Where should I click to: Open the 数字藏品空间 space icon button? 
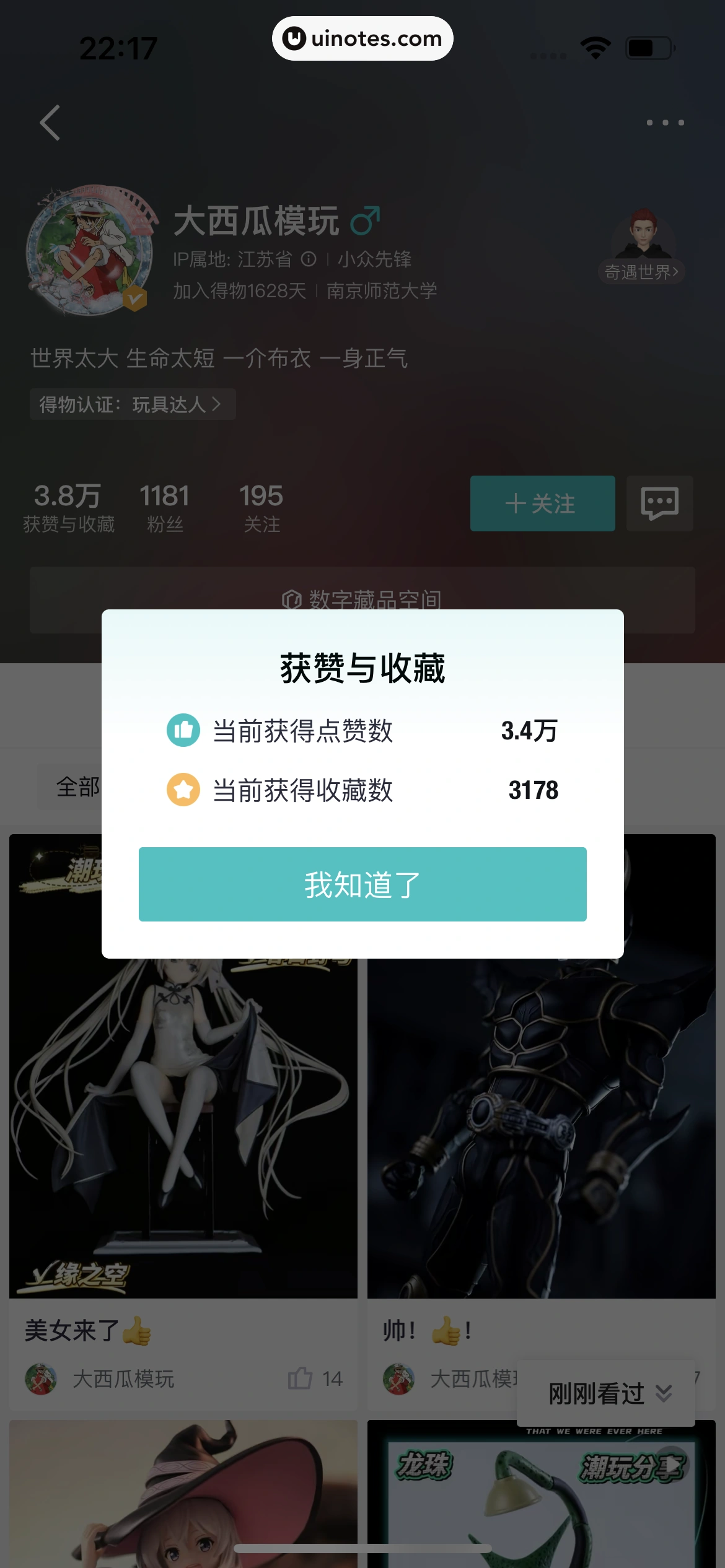pyautogui.click(x=291, y=599)
